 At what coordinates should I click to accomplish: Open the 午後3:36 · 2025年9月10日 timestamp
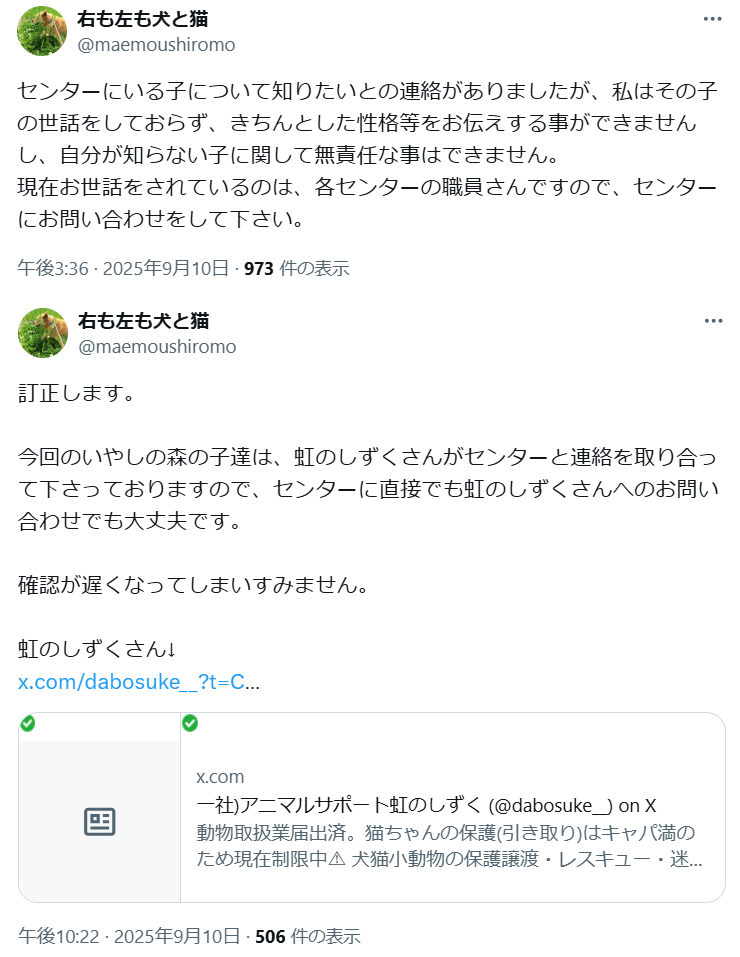125,268
